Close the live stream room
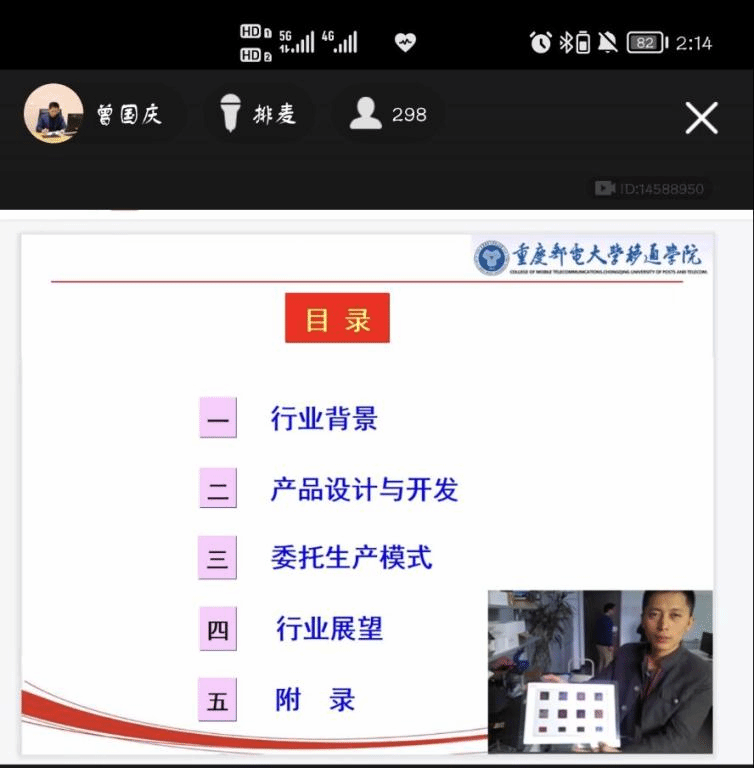This screenshot has width=754, height=768. point(701,118)
